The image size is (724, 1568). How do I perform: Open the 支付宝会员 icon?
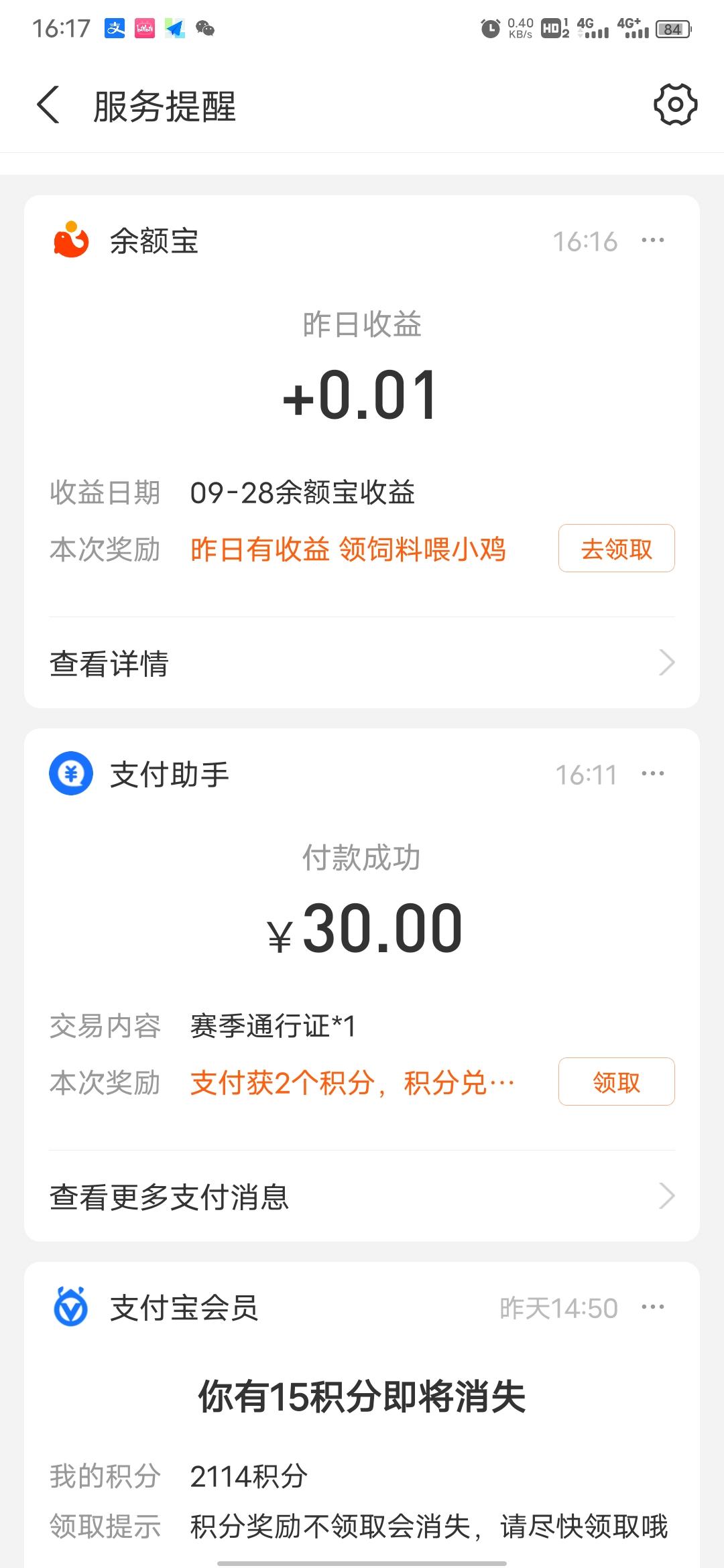click(70, 1308)
